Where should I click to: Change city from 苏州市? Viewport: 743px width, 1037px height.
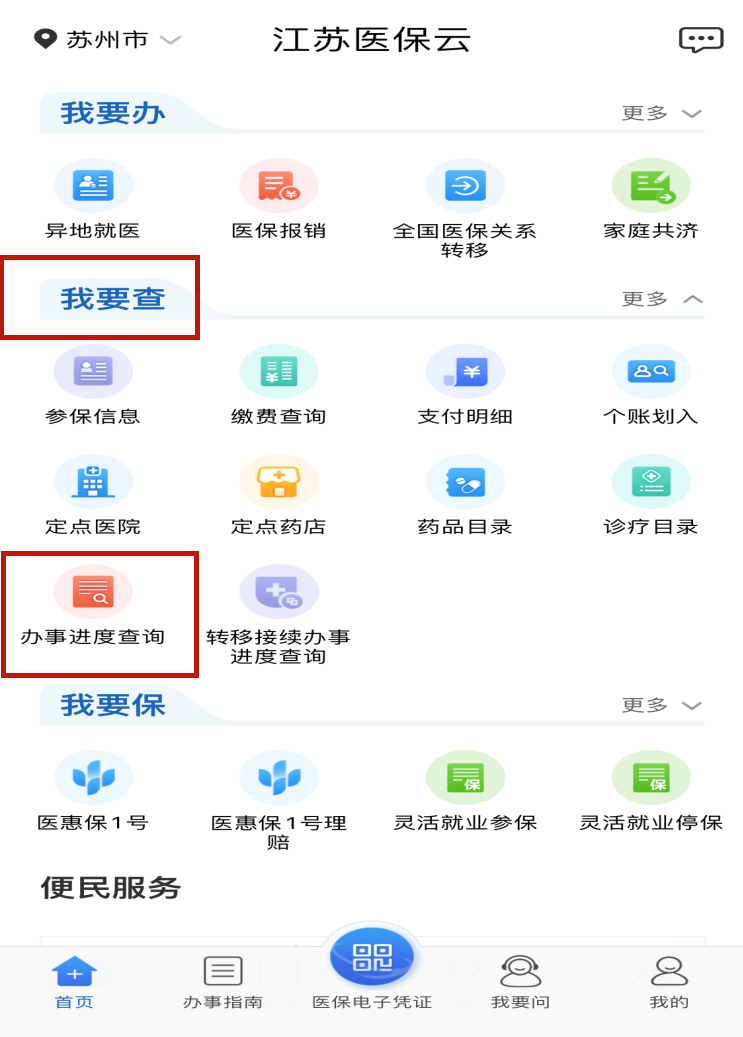[x=107, y=40]
